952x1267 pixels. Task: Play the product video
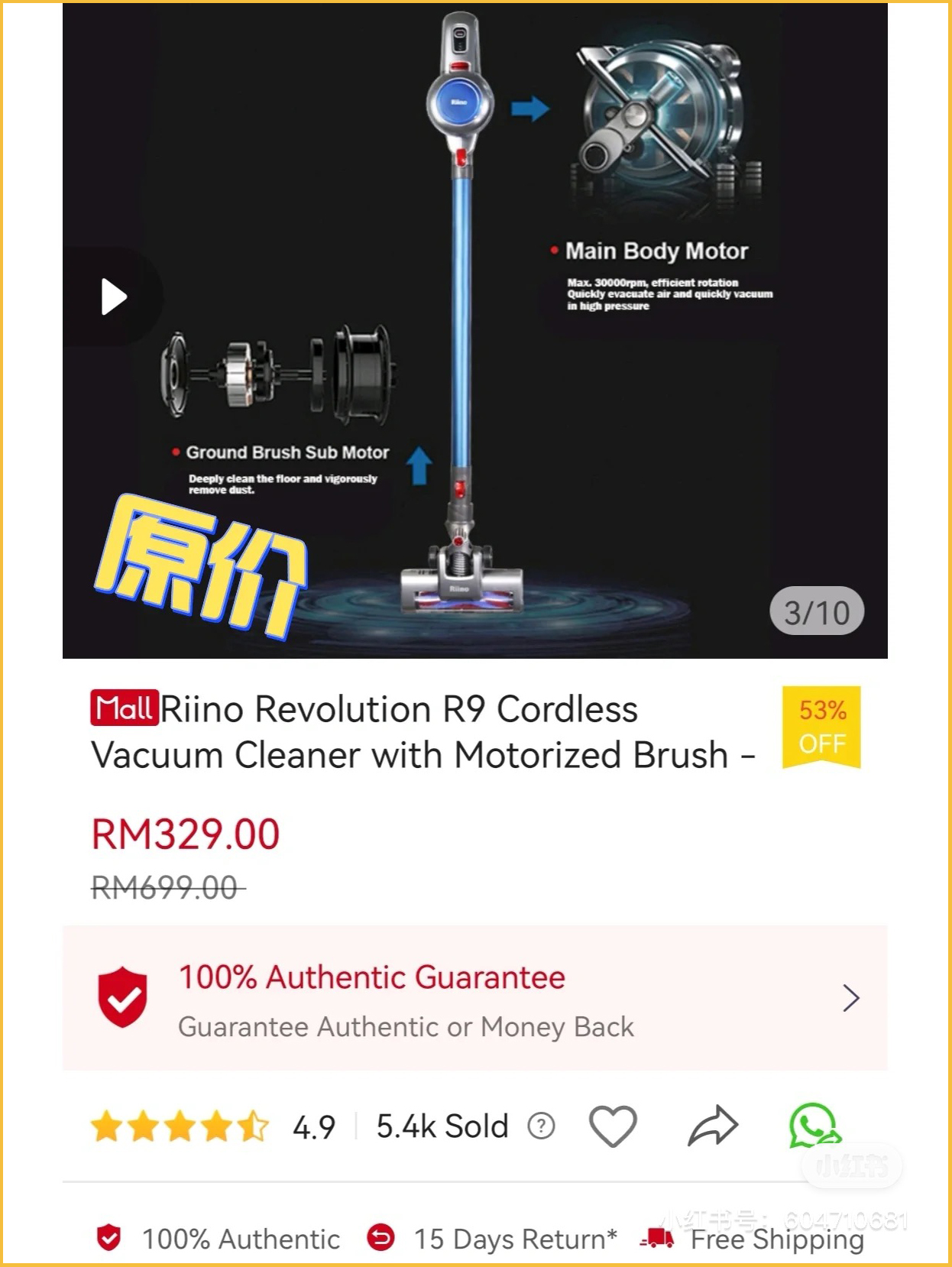point(114,296)
